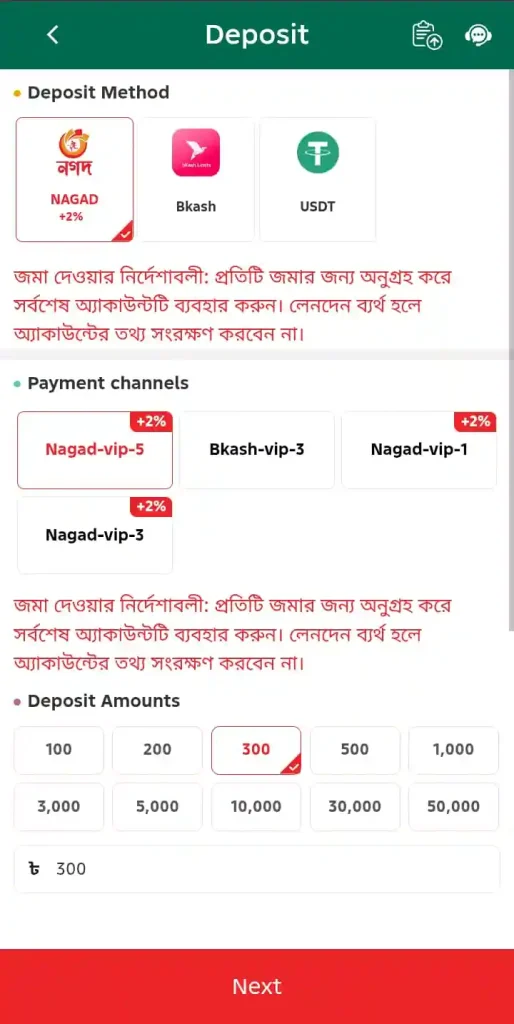514x1024 pixels.
Task: Choose the 200 amount chip
Action: coord(157,750)
